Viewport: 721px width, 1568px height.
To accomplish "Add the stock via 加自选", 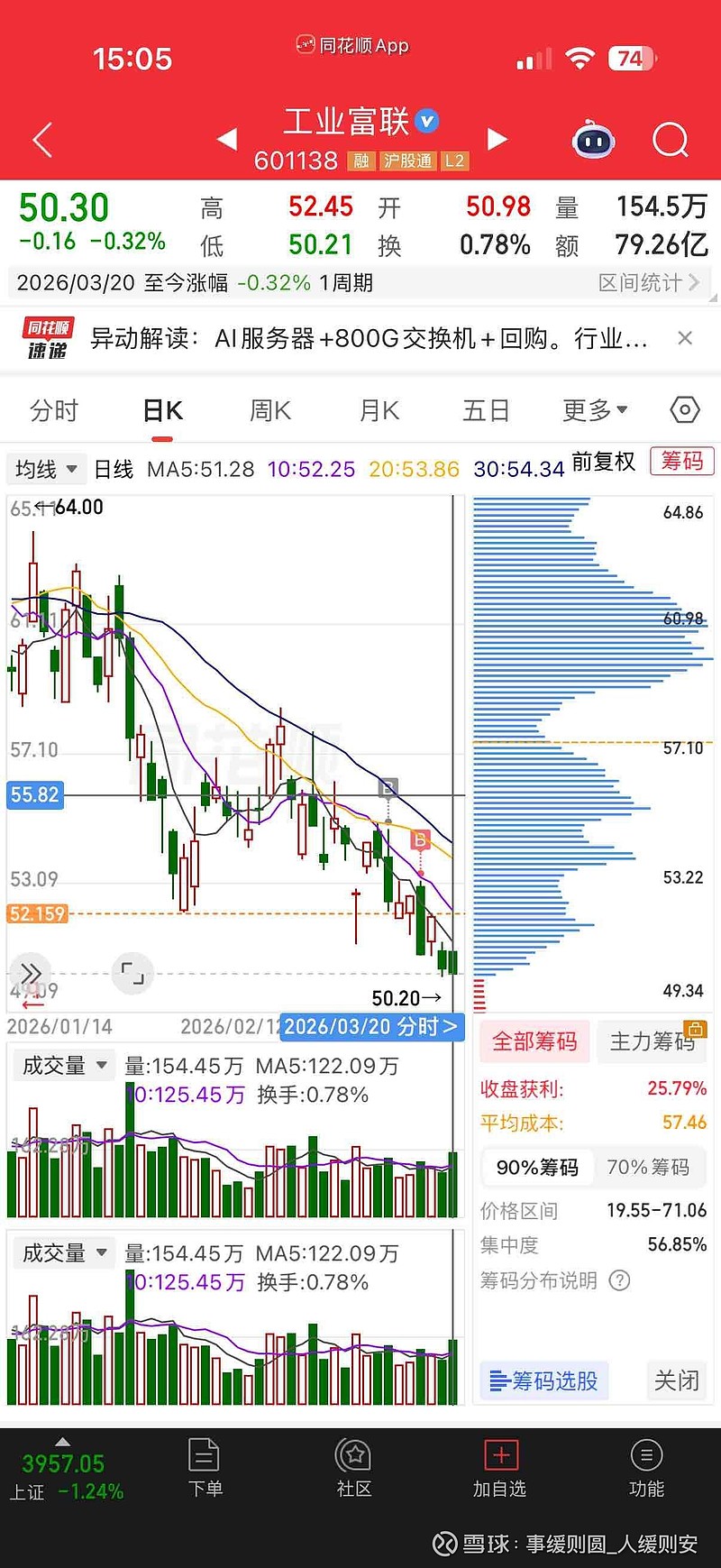I will coord(500,1467).
